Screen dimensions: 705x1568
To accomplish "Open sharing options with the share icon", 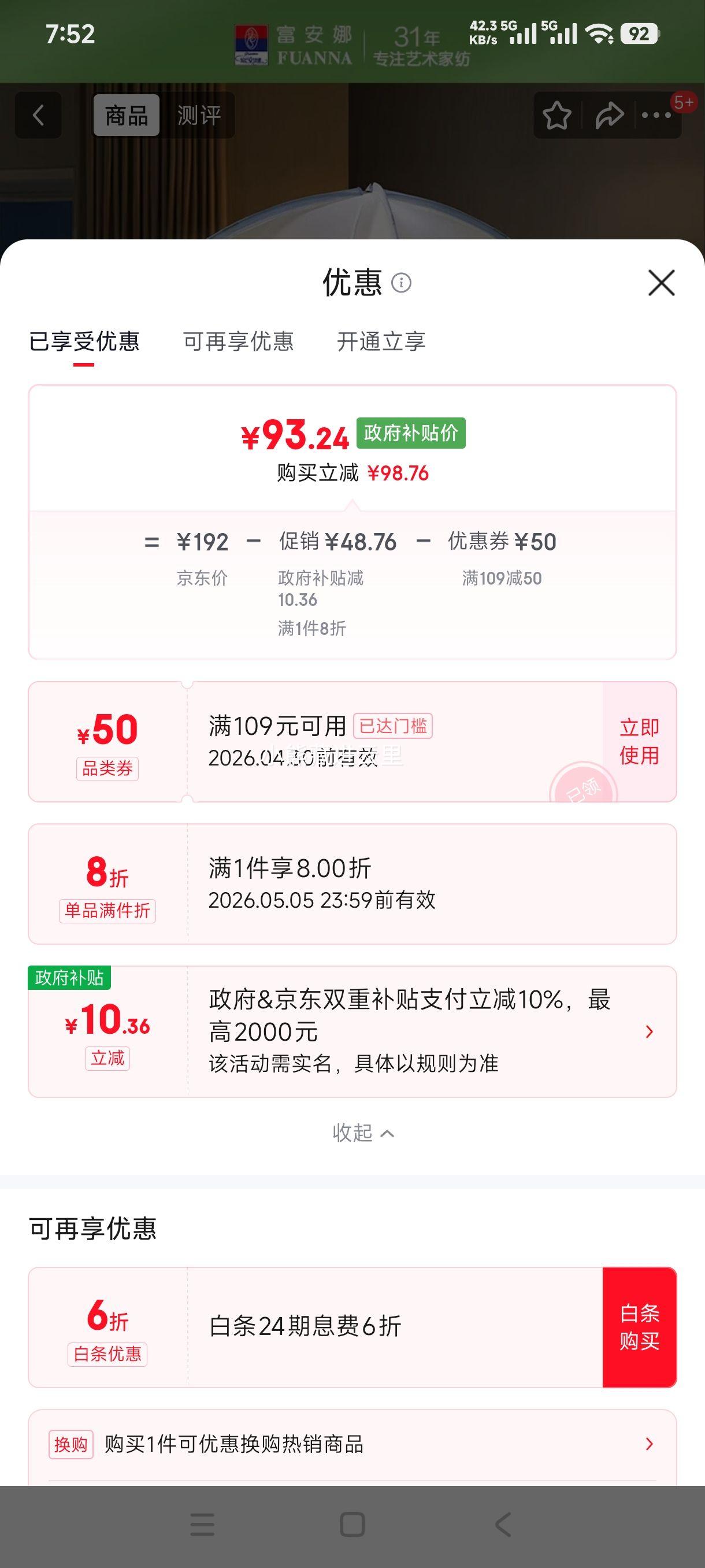I will point(608,114).
